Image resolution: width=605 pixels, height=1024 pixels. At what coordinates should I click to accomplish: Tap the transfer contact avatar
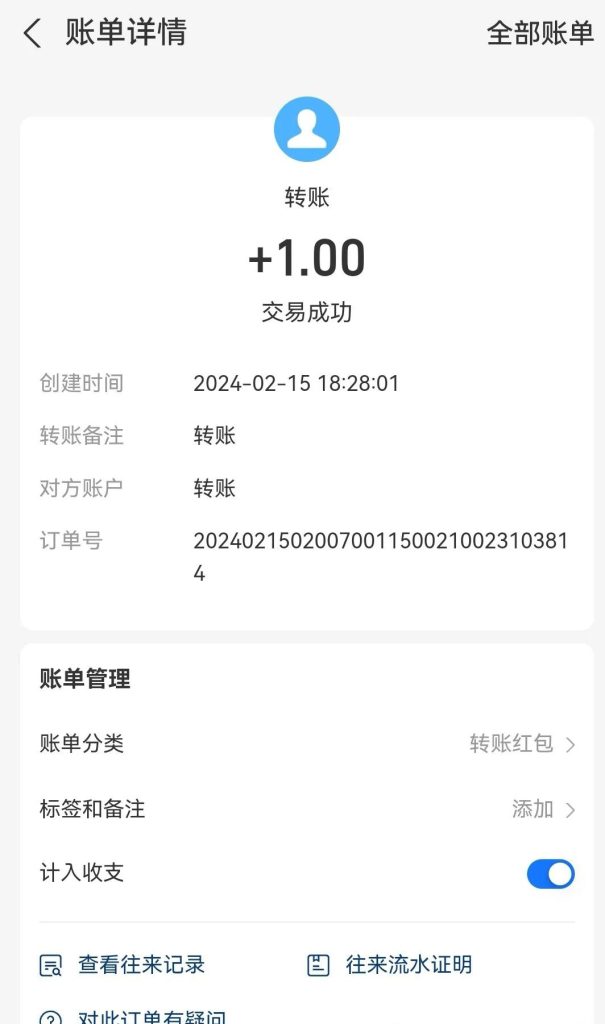pyautogui.click(x=306, y=130)
